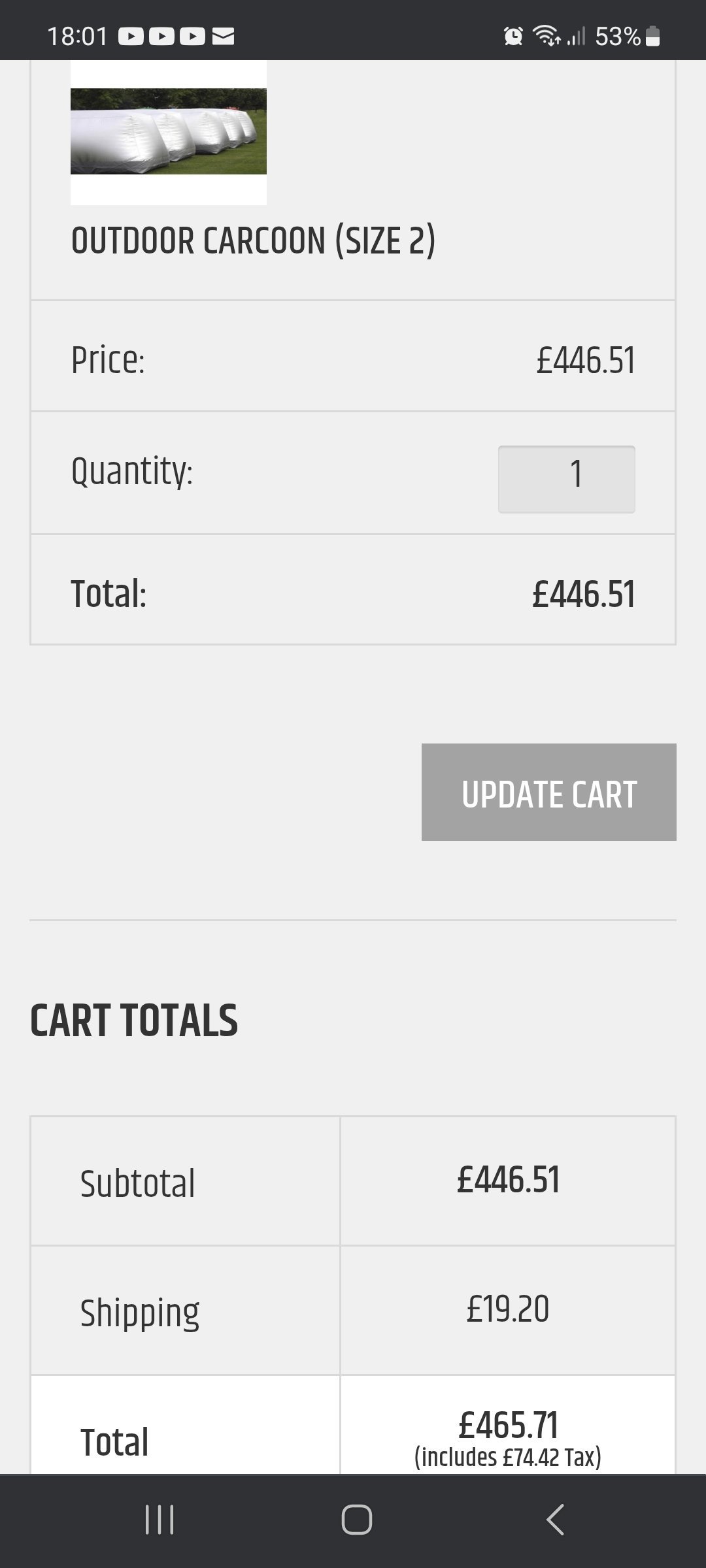Tap the Update Cart button
The width and height of the screenshot is (706, 1568).
point(548,792)
